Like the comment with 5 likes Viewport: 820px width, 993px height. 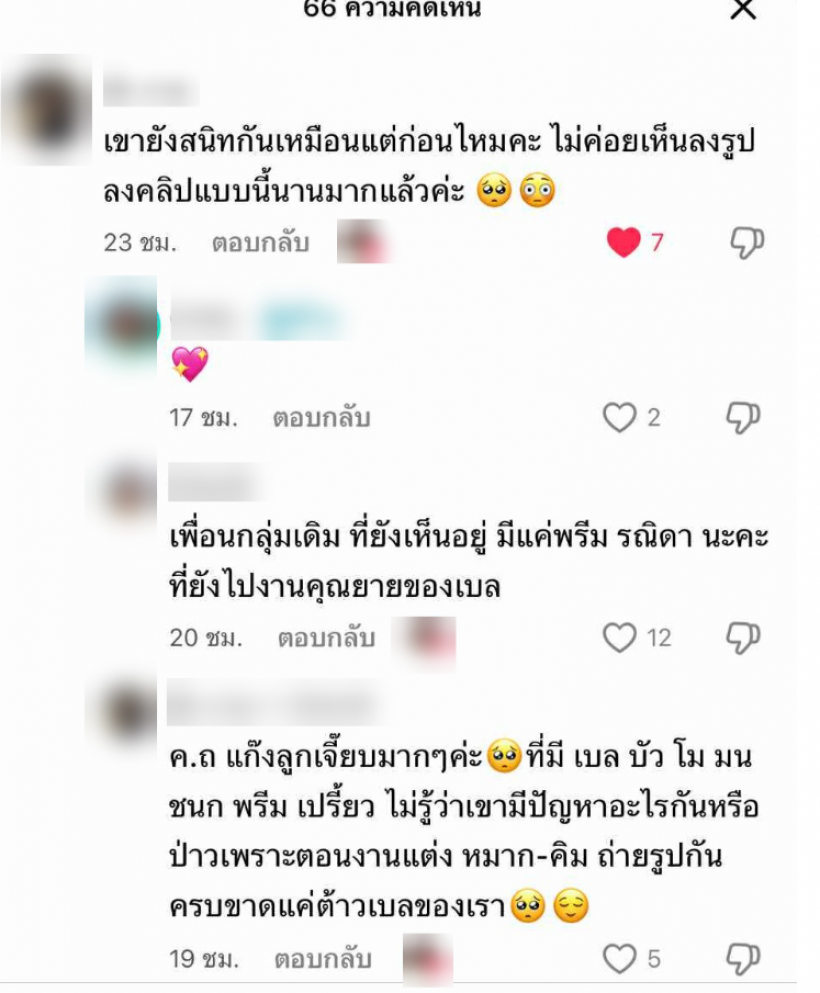(619, 959)
